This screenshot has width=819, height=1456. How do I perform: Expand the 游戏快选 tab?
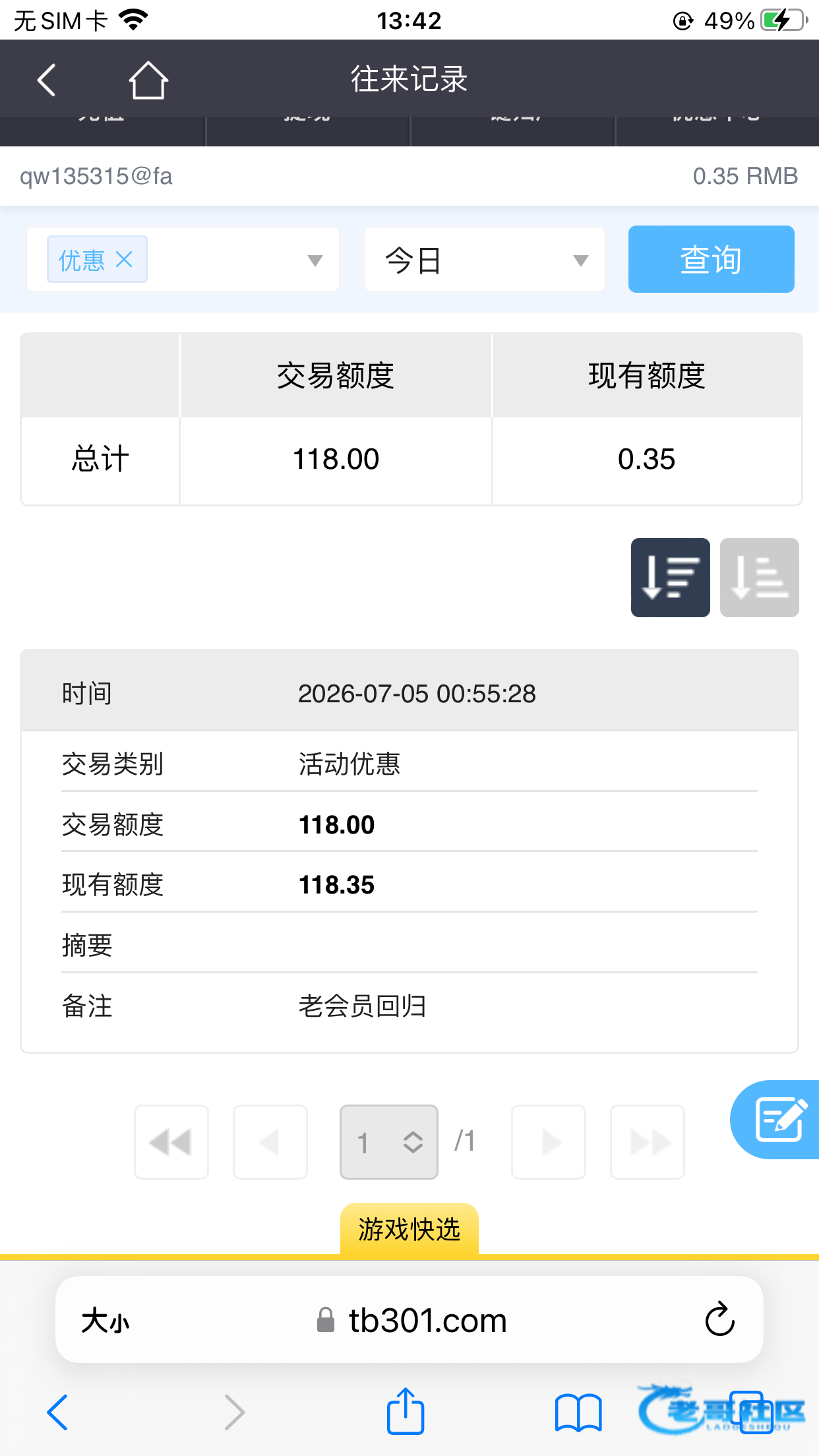click(x=409, y=1230)
